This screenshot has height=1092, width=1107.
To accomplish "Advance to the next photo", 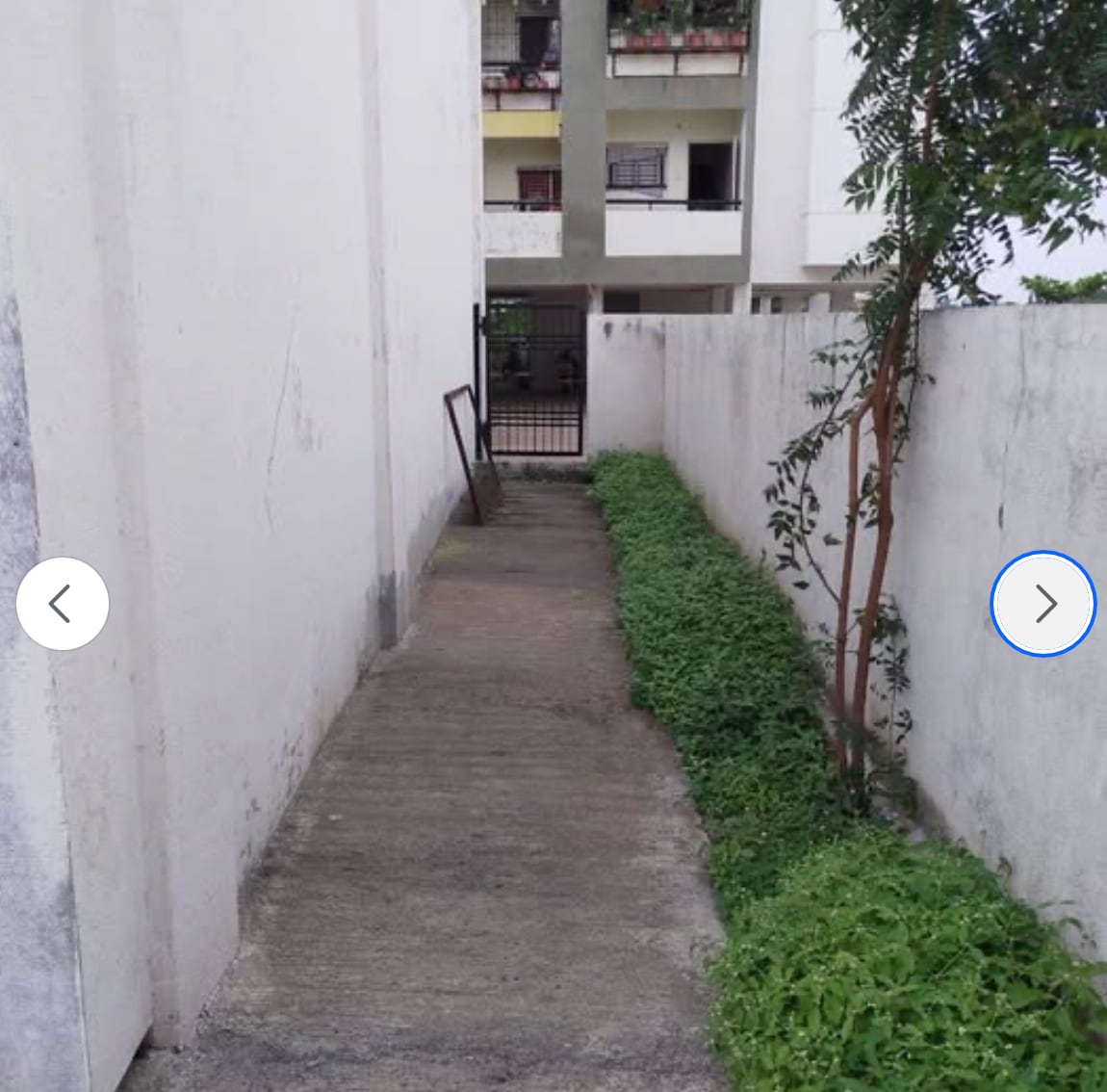I will point(1043,604).
